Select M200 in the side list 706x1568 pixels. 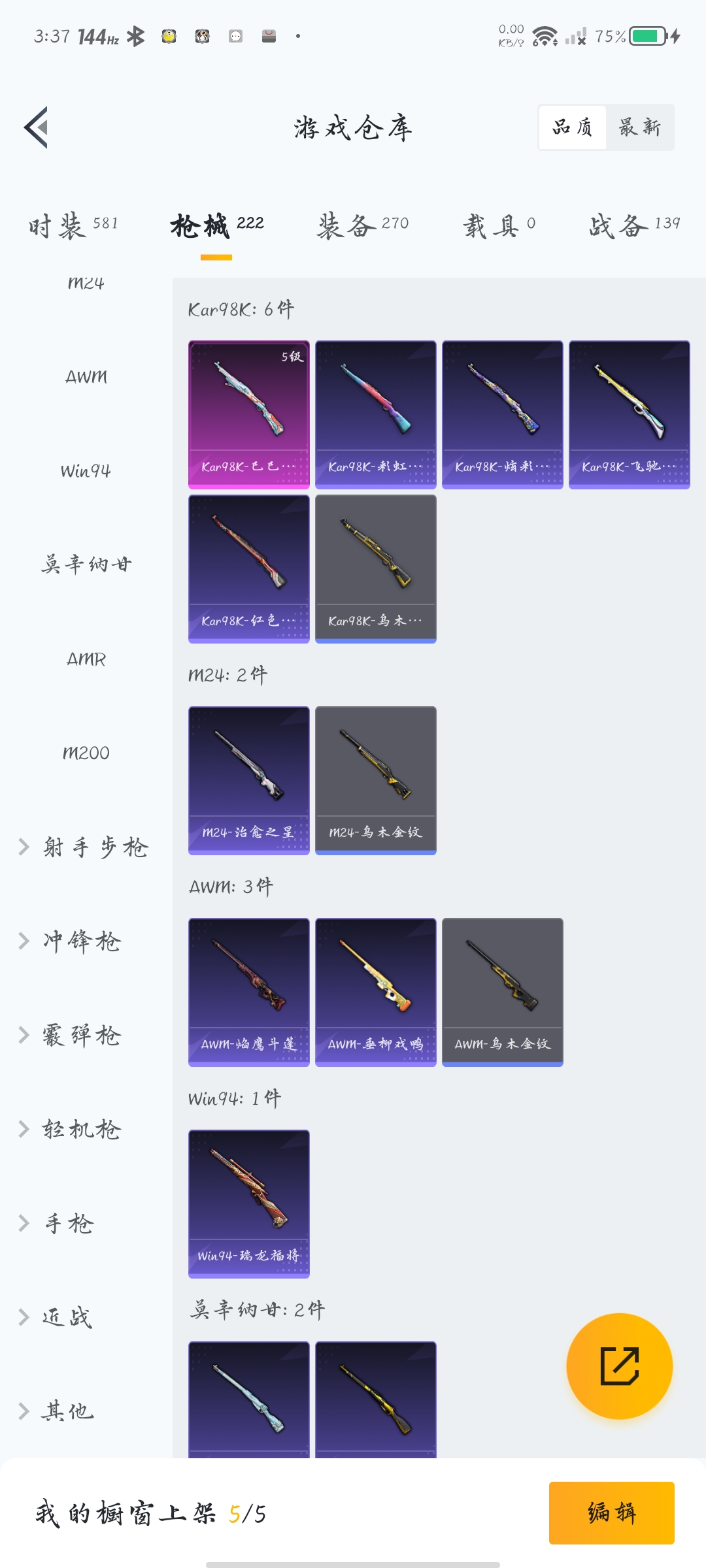(x=86, y=753)
